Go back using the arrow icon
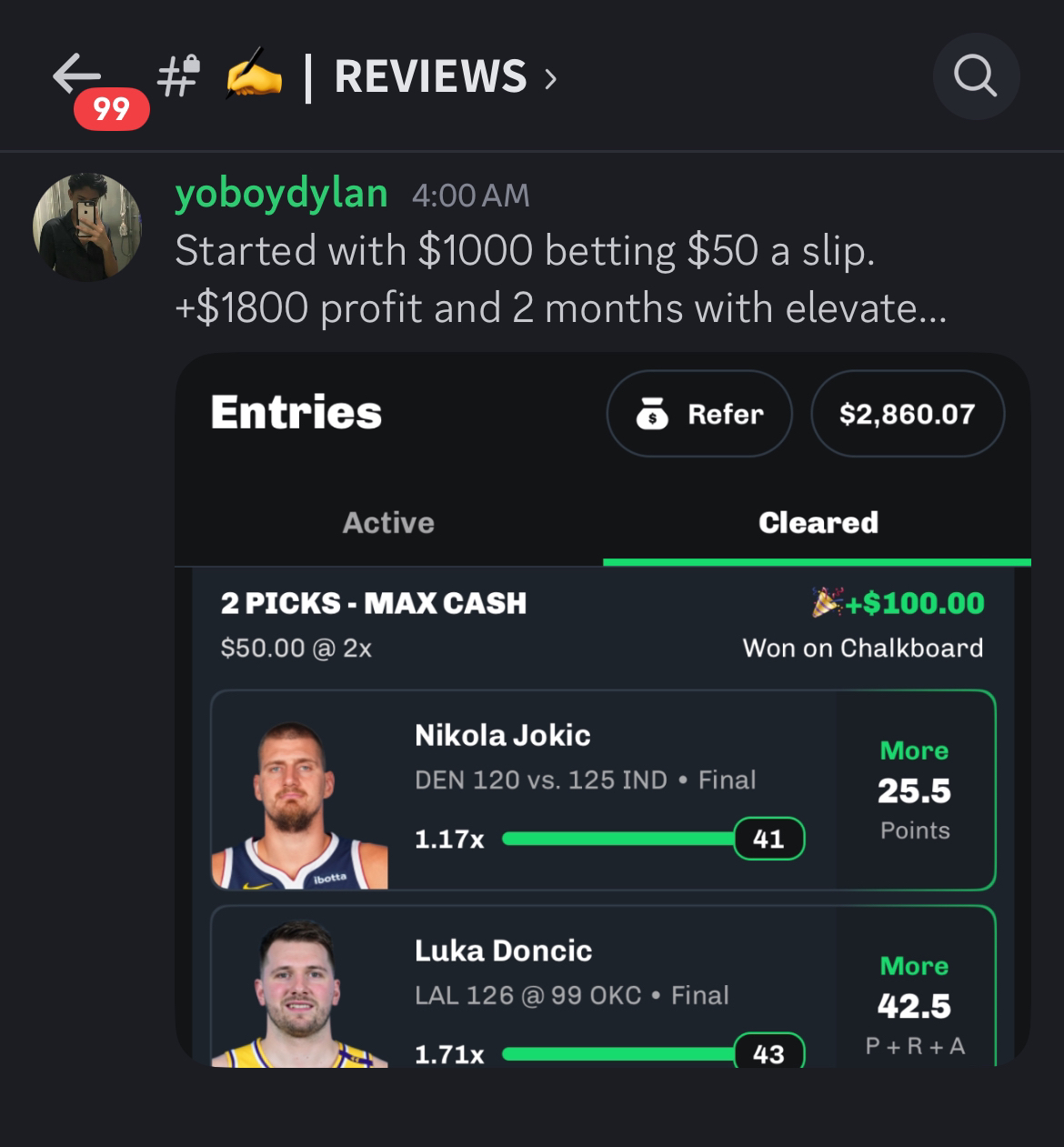Image resolution: width=1064 pixels, height=1147 pixels. point(76,75)
